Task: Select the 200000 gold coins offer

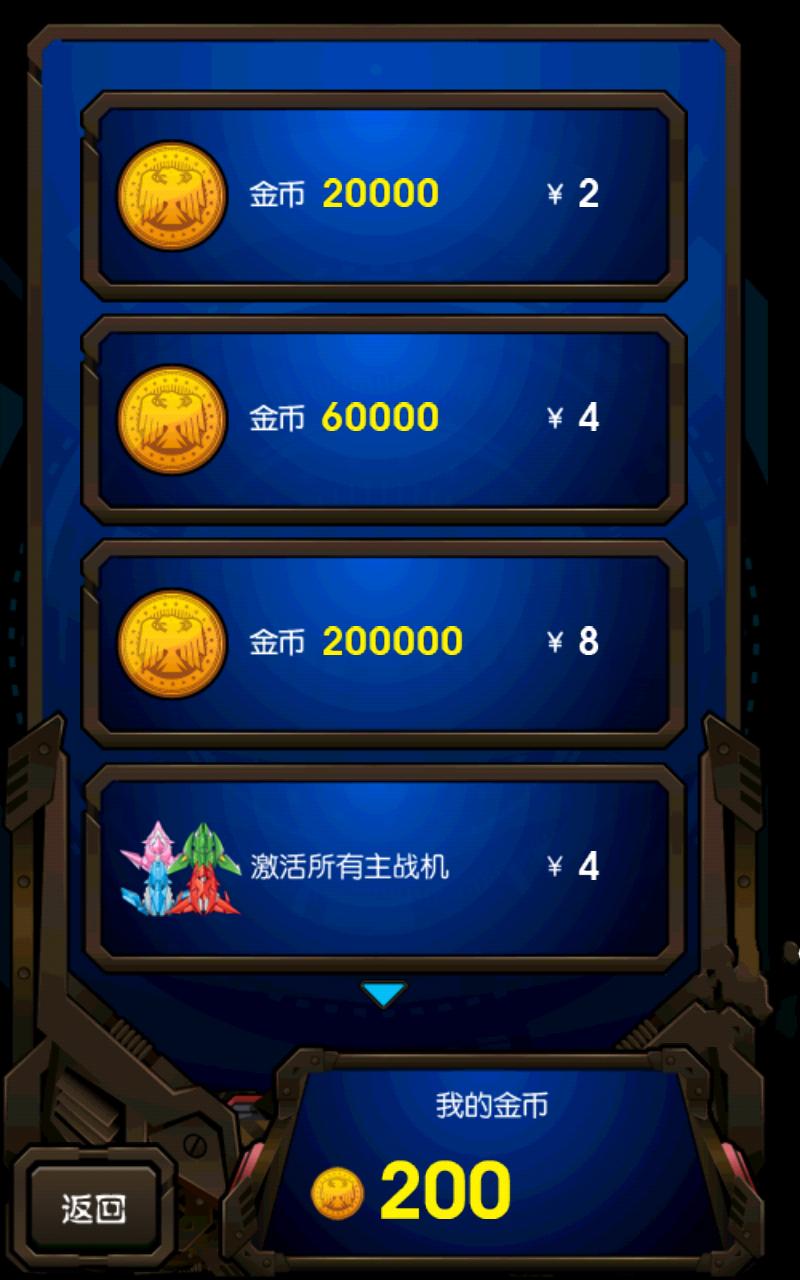Action: (384, 643)
